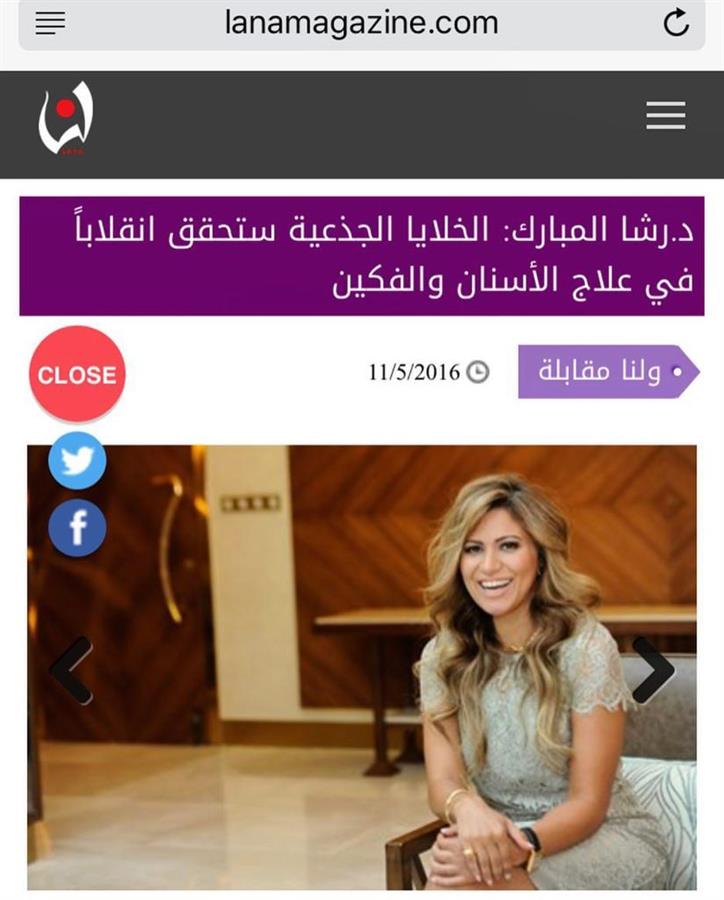This screenshot has height=900, width=724.
Task: Open the hamburger menu
Action: tap(665, 117)
